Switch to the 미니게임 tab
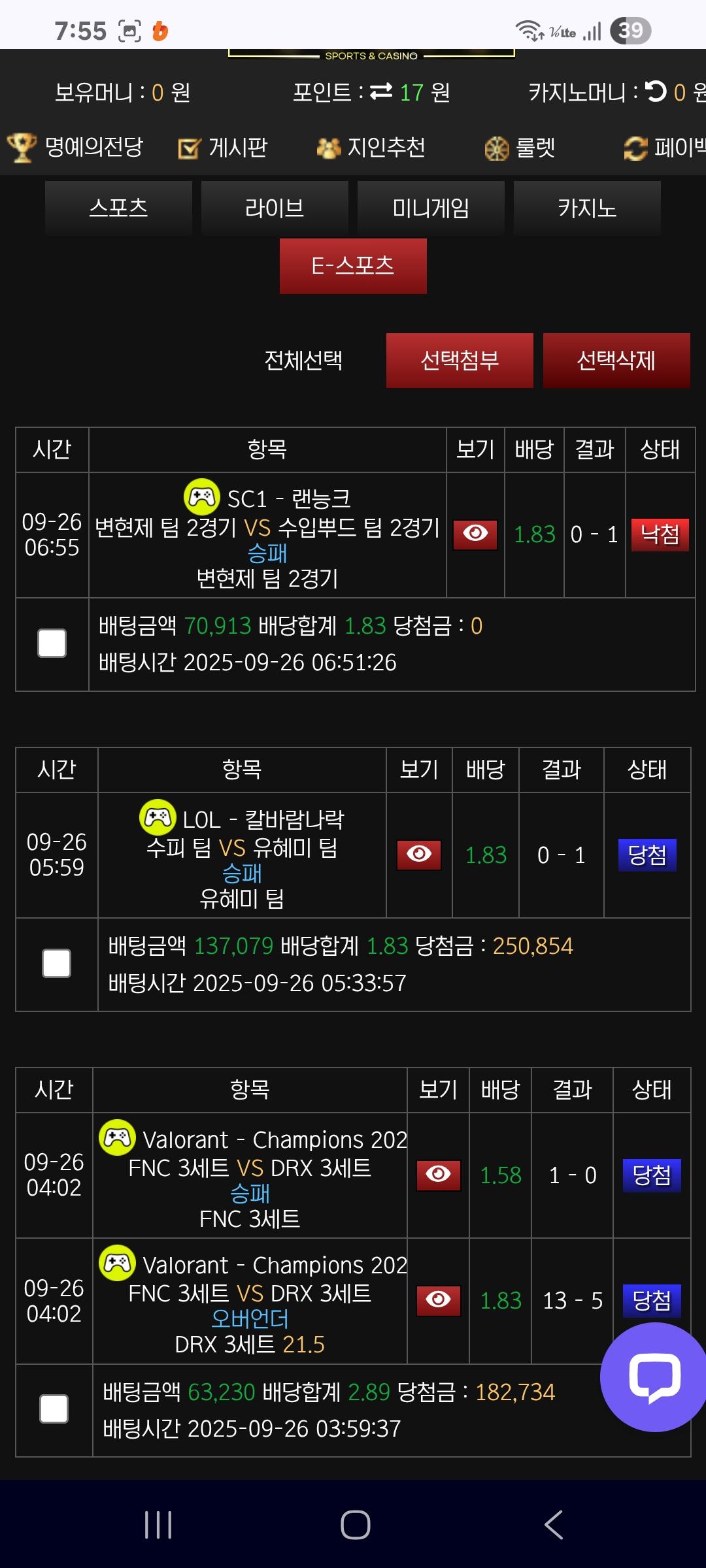 click(x=431, y=208)
